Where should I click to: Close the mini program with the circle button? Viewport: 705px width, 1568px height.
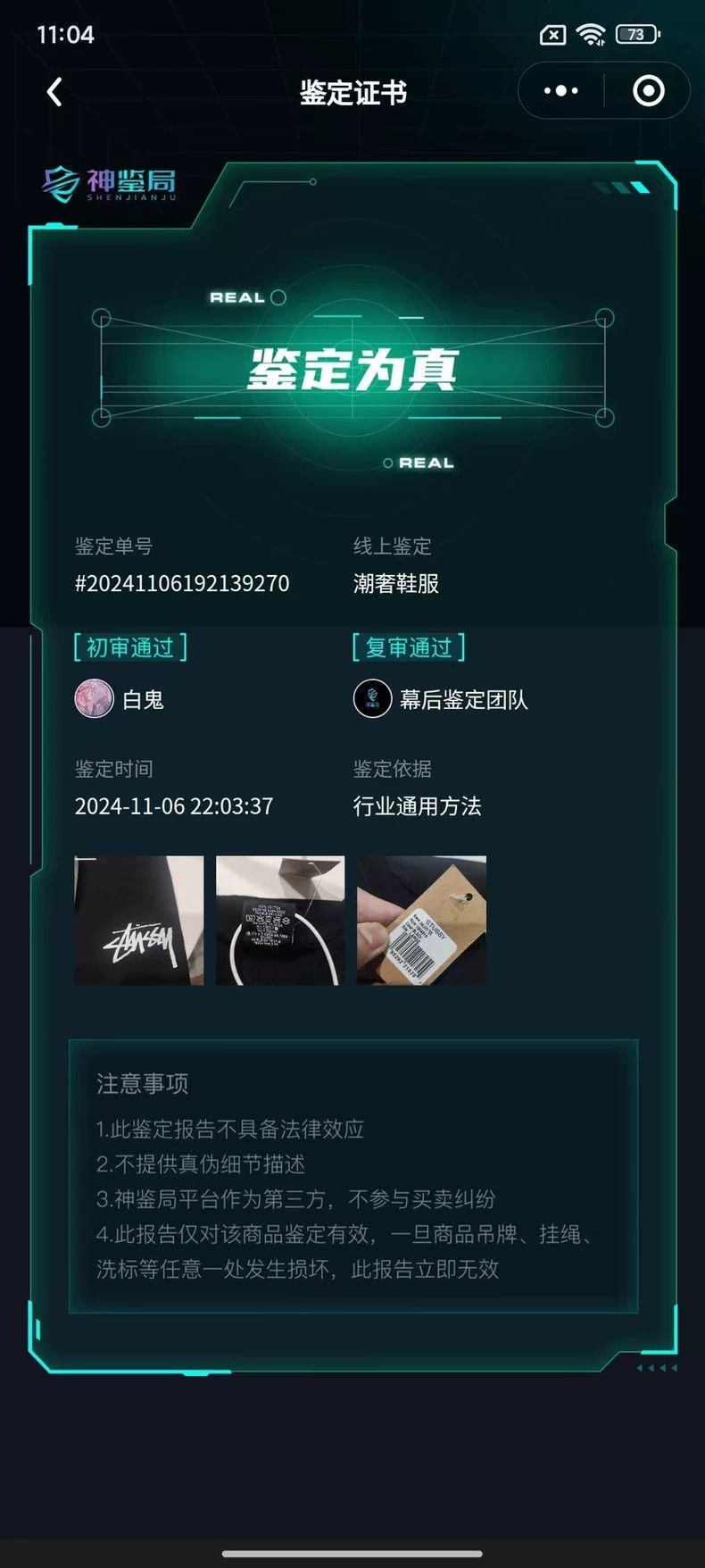(649, 91)
